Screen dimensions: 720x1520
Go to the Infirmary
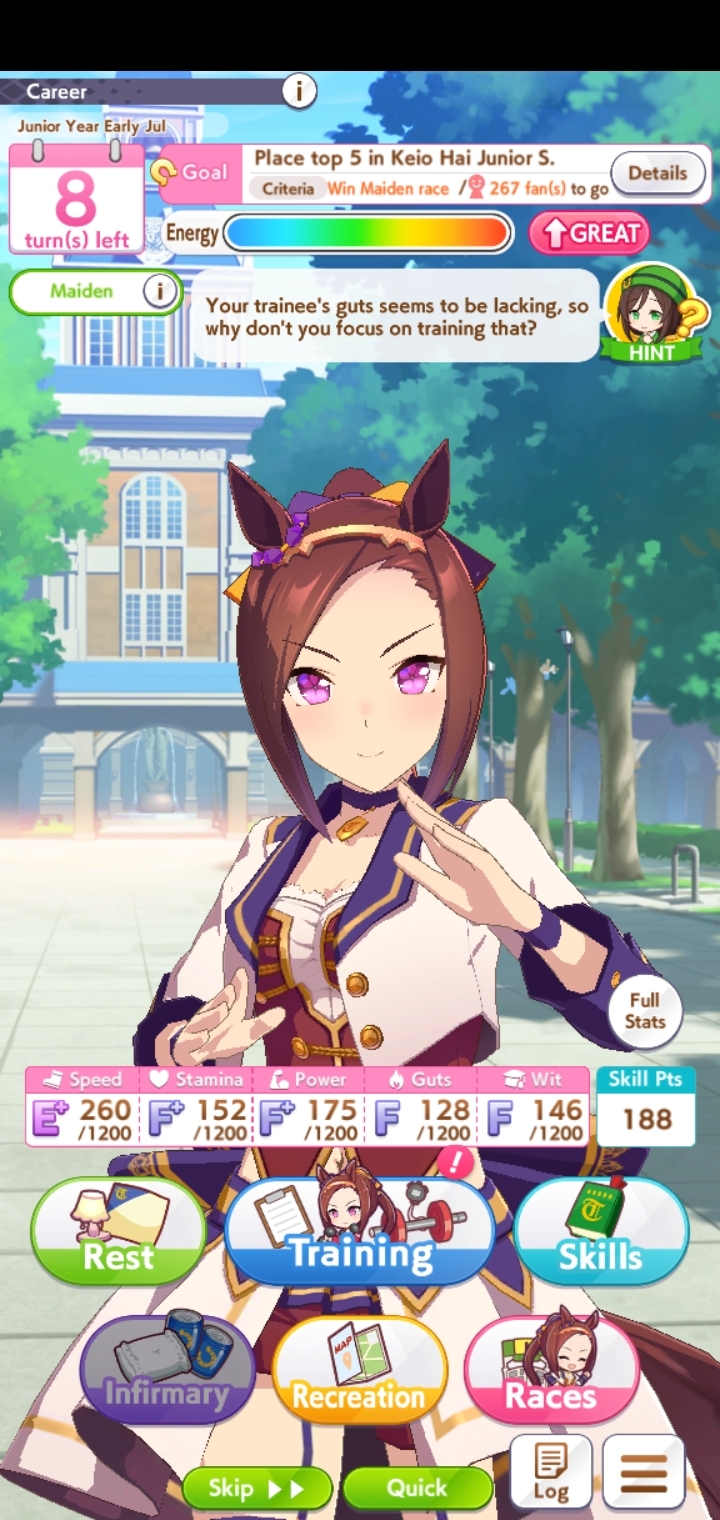168,1370
